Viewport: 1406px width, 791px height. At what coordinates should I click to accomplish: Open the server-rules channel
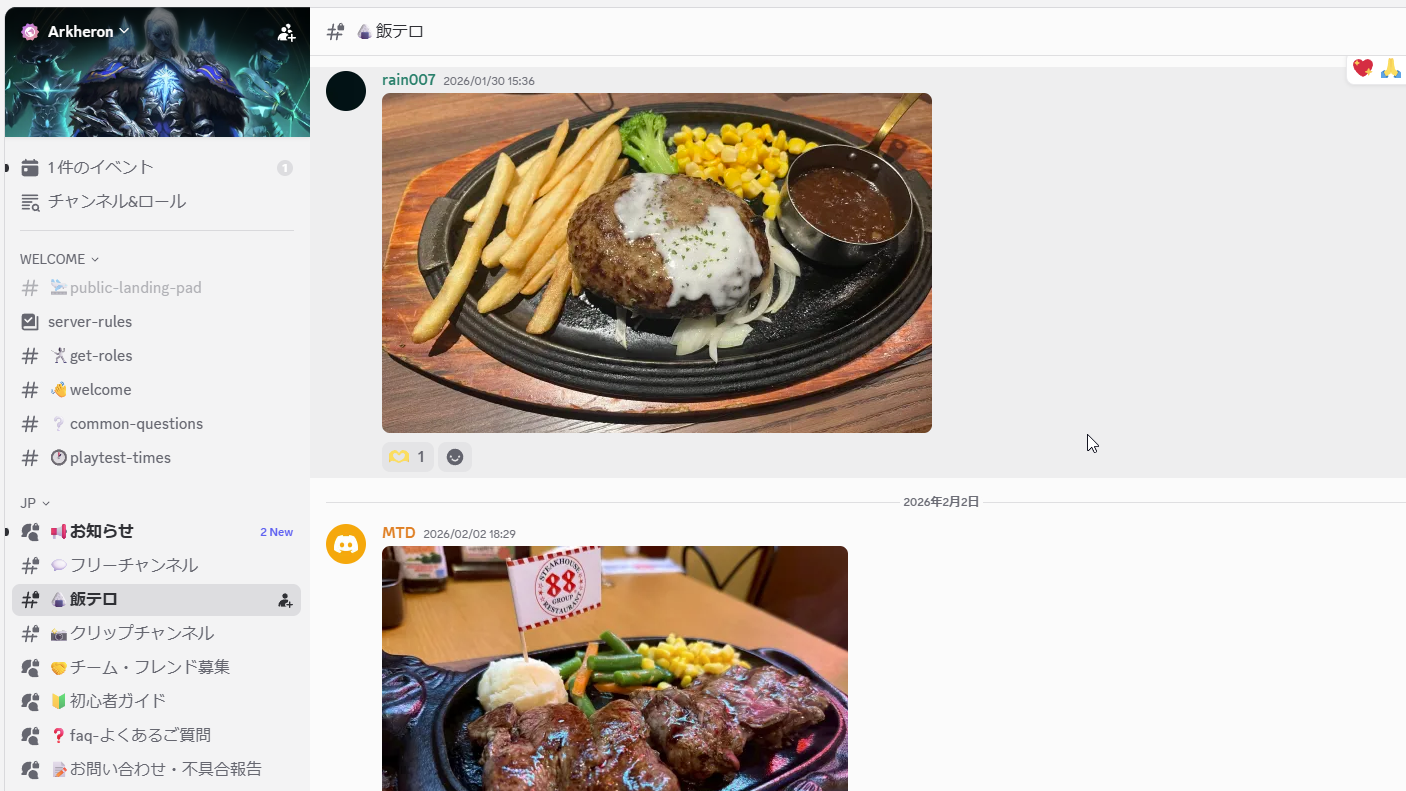coord(90,322)
